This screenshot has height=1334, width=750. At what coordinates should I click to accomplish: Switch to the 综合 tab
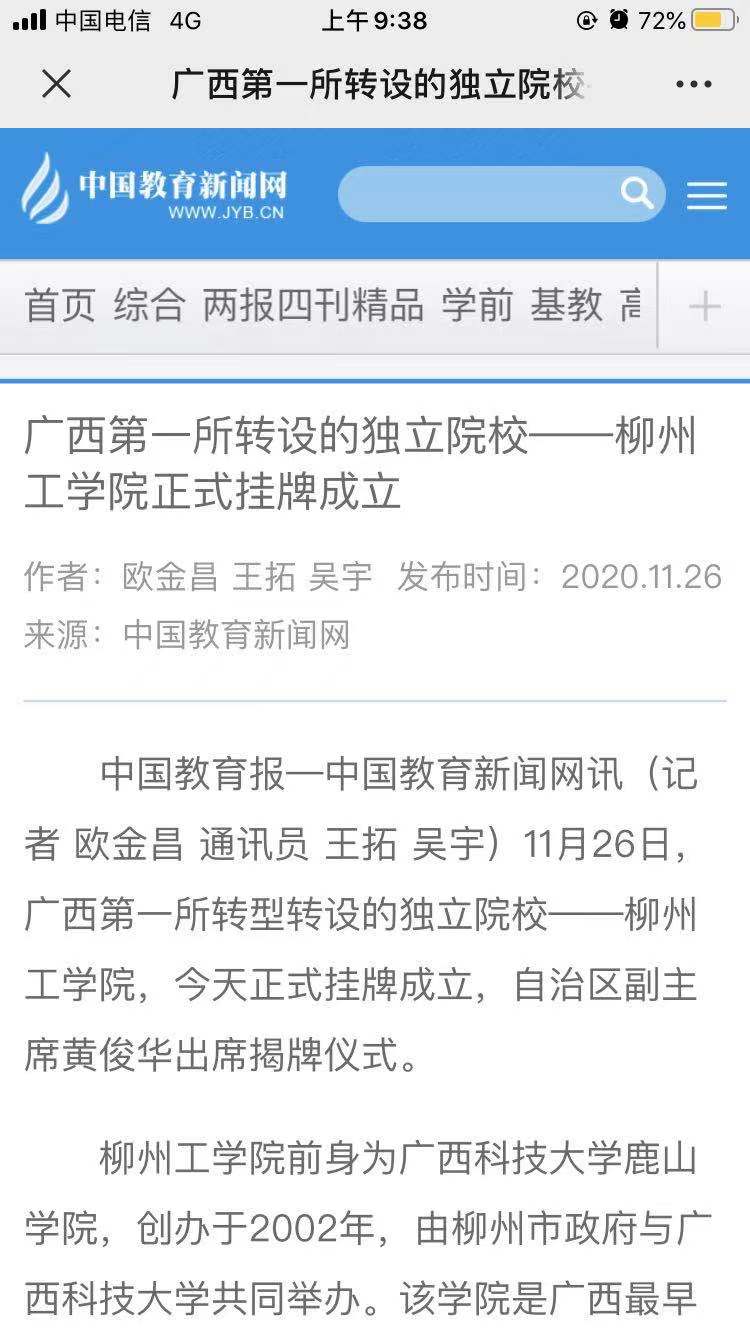(x=149, y=306)
